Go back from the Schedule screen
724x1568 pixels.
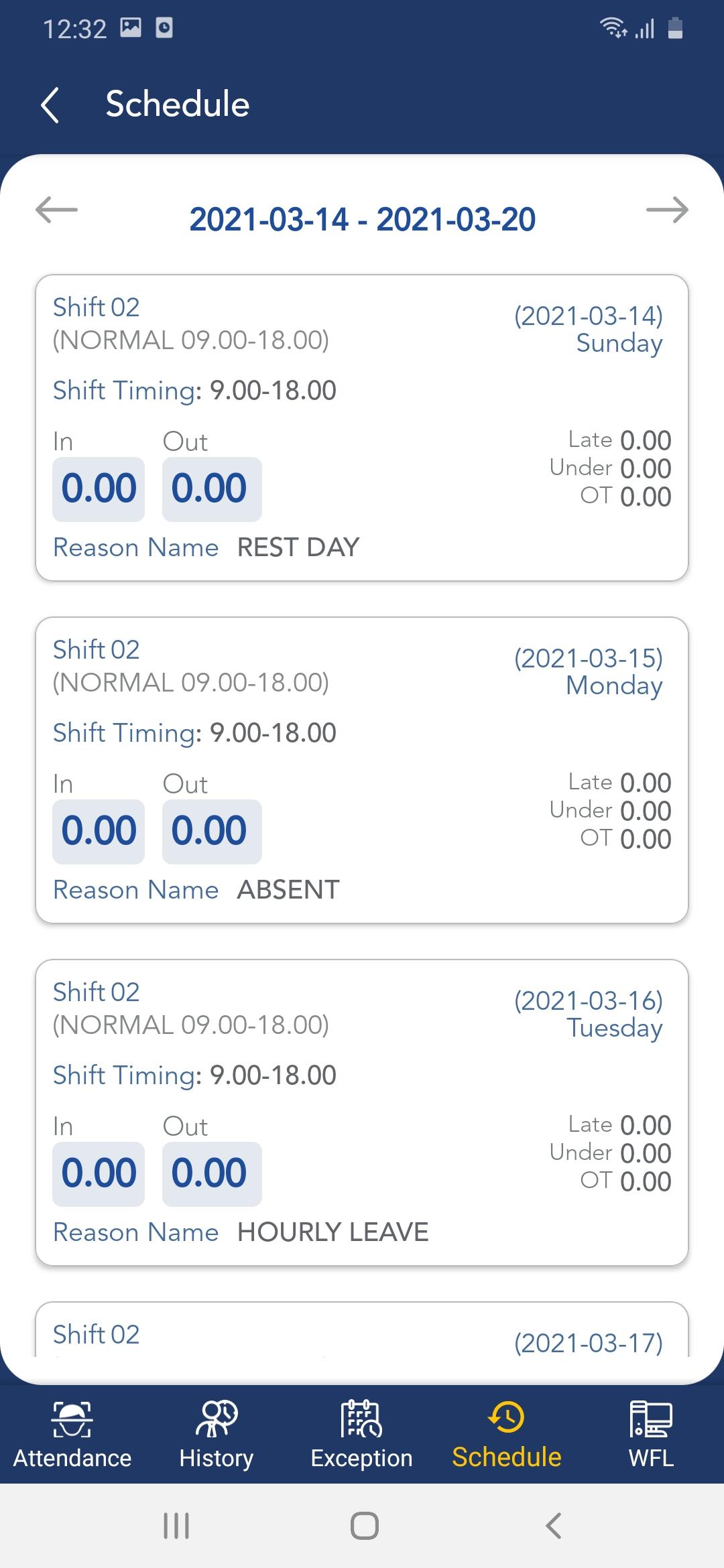50,105
